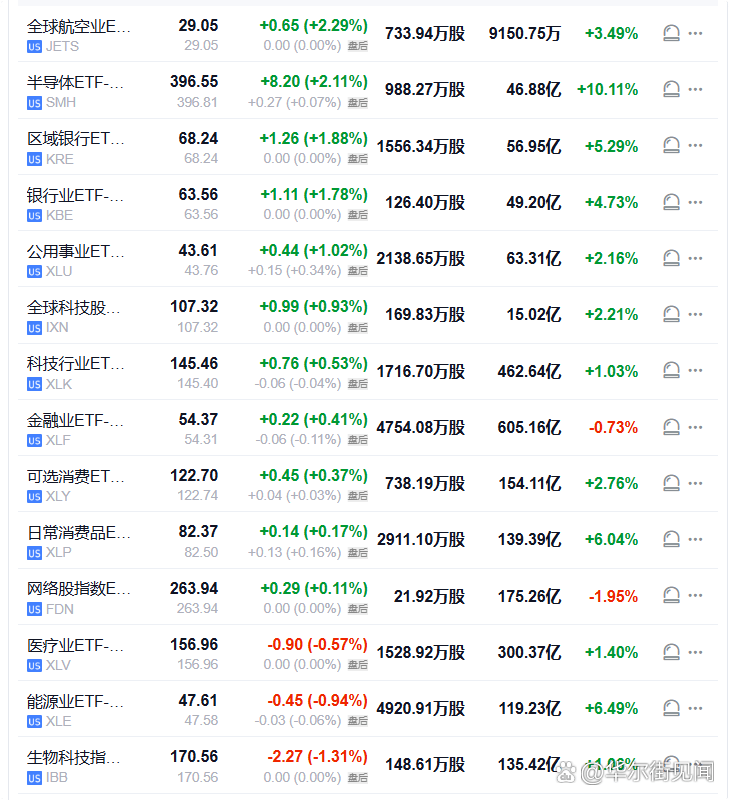Set a price alert for JETS

point(671,34)
